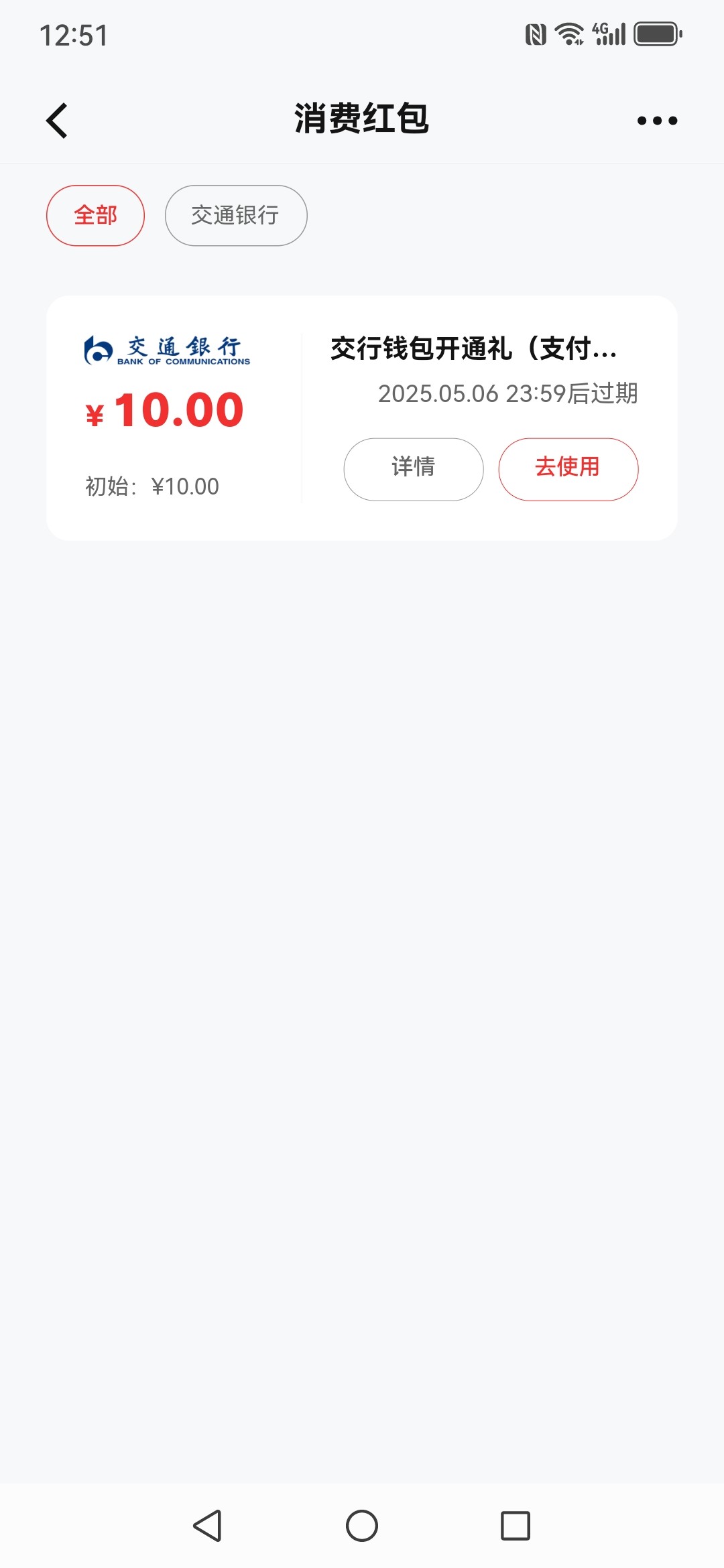
Task: Go back using the top-left arrow
Action: pyautogui.click(x=57, y=121)
